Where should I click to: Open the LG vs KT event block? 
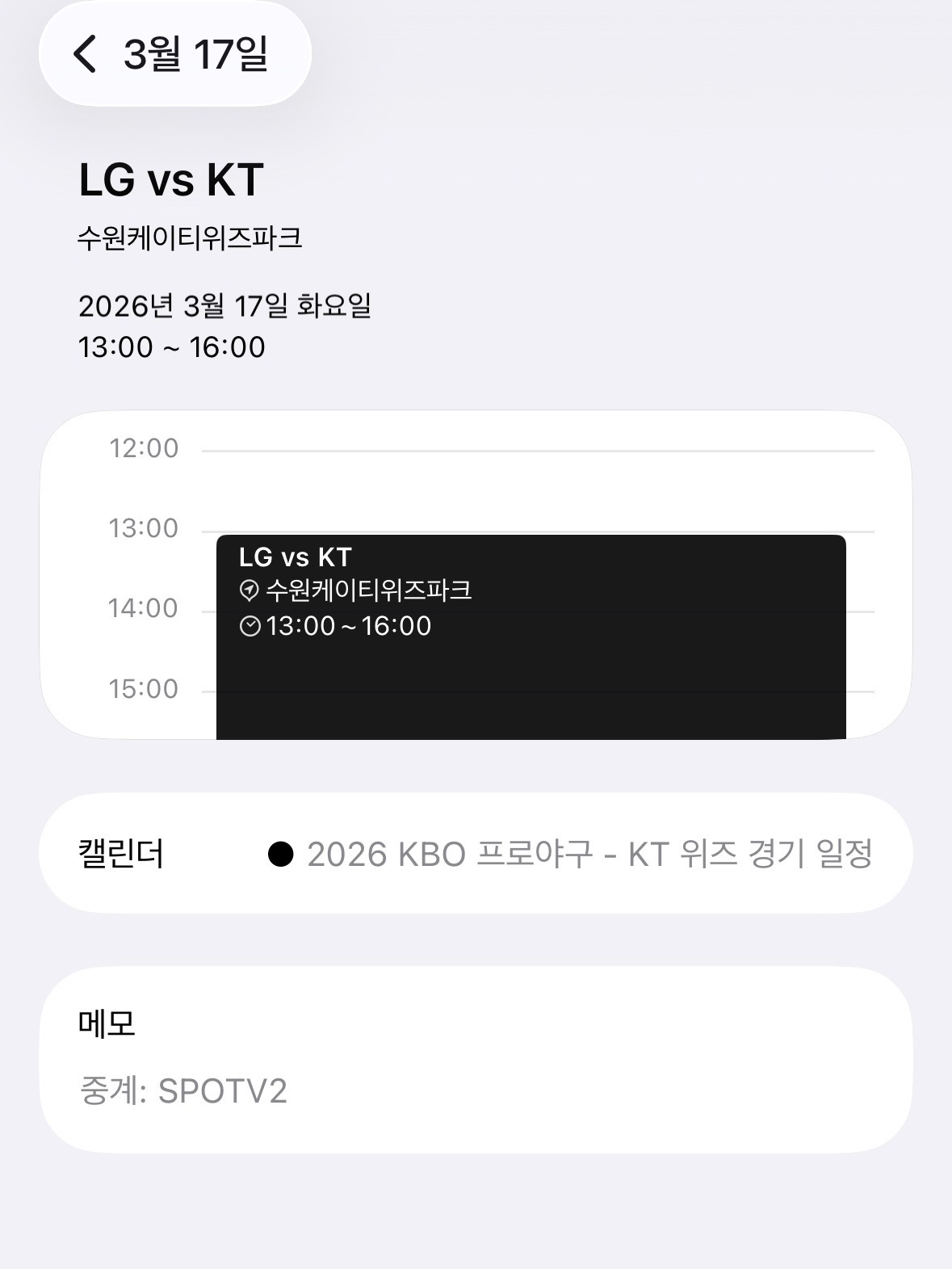[531, 637]
